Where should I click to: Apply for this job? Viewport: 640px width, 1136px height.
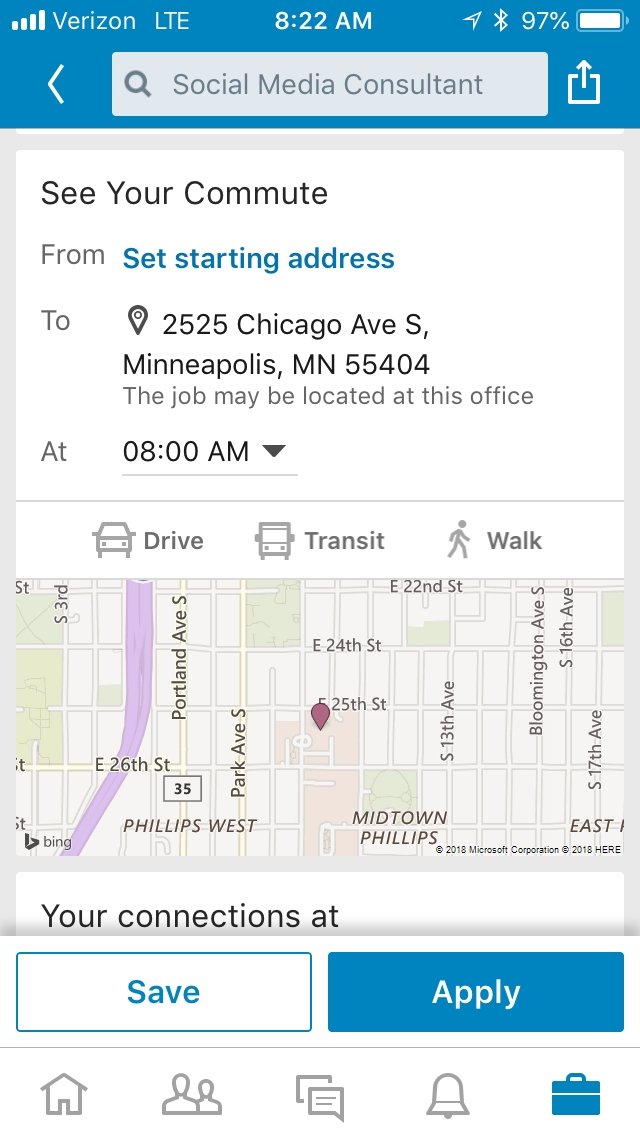[475, 992]
